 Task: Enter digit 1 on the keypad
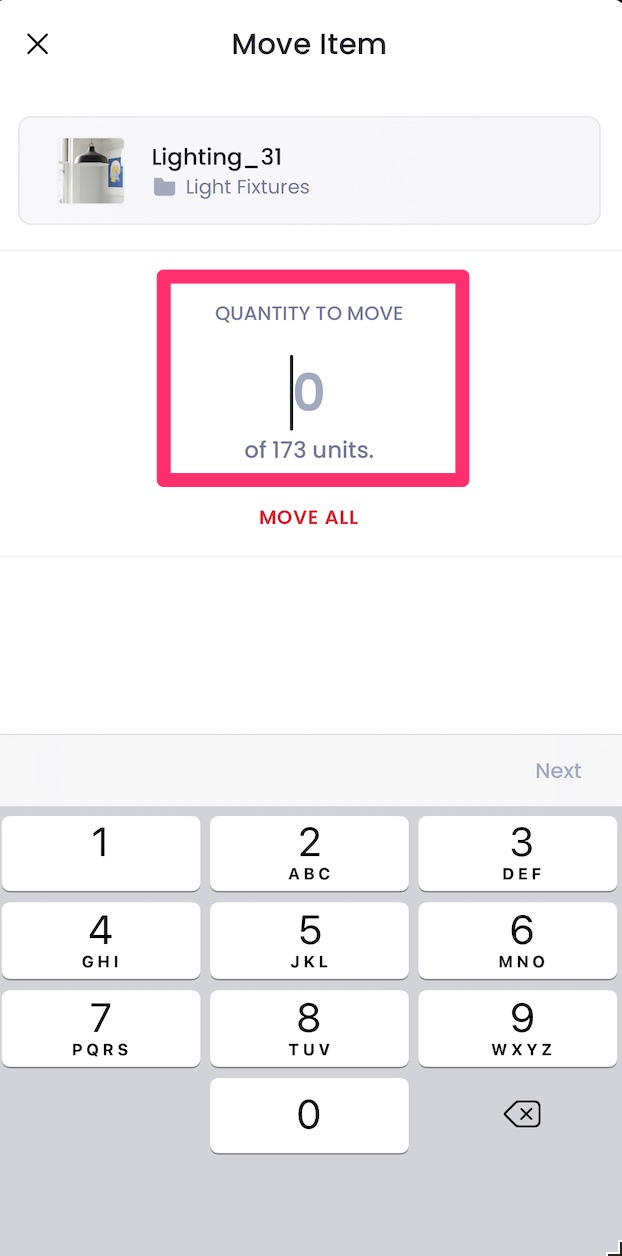(101, 853)
